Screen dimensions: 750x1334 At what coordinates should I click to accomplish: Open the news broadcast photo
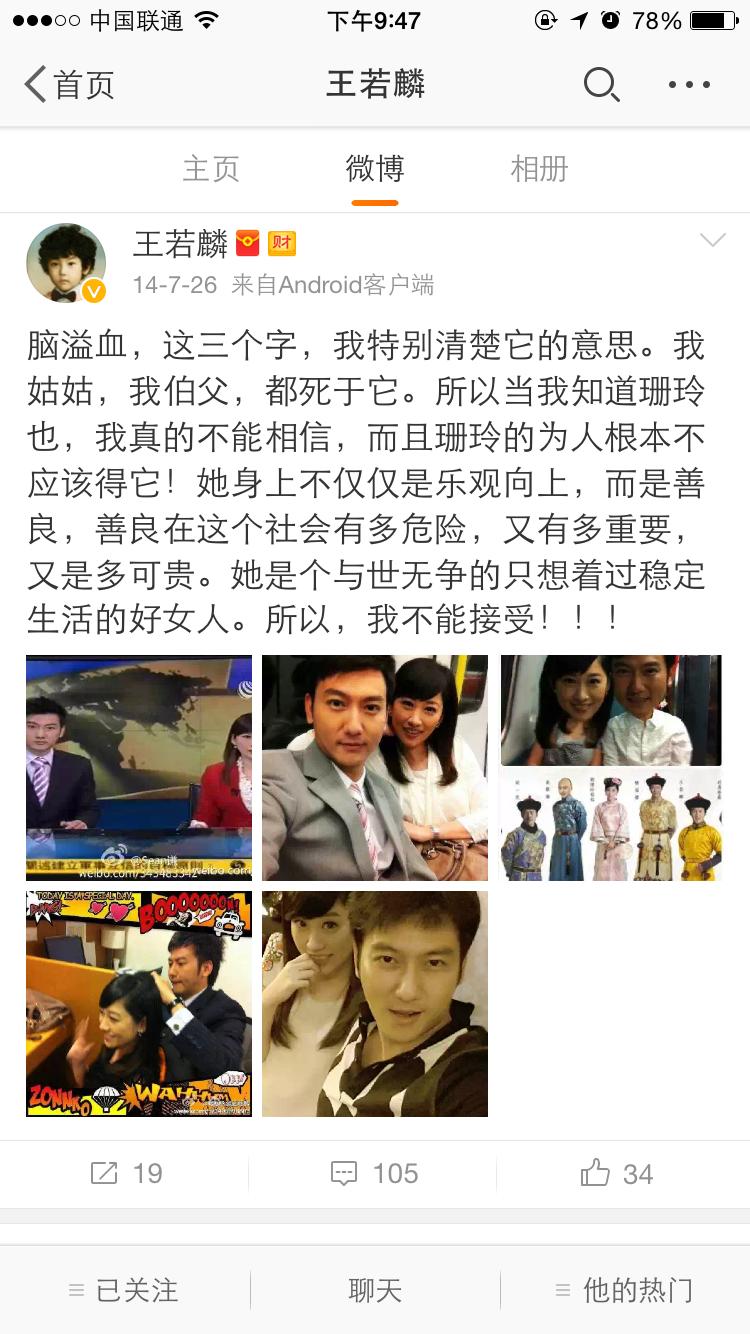(139, 767)
